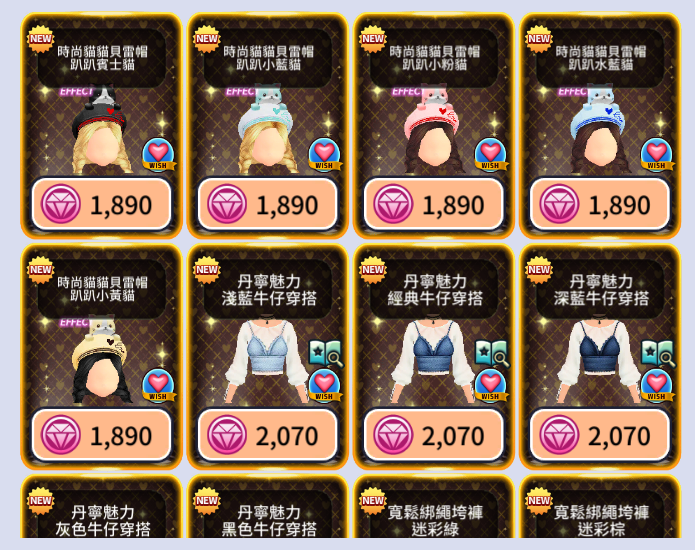Viewport: 695px width, 550px height.
Task: Open the 深藍牛仔穿搭 item card
Action: 600,355
